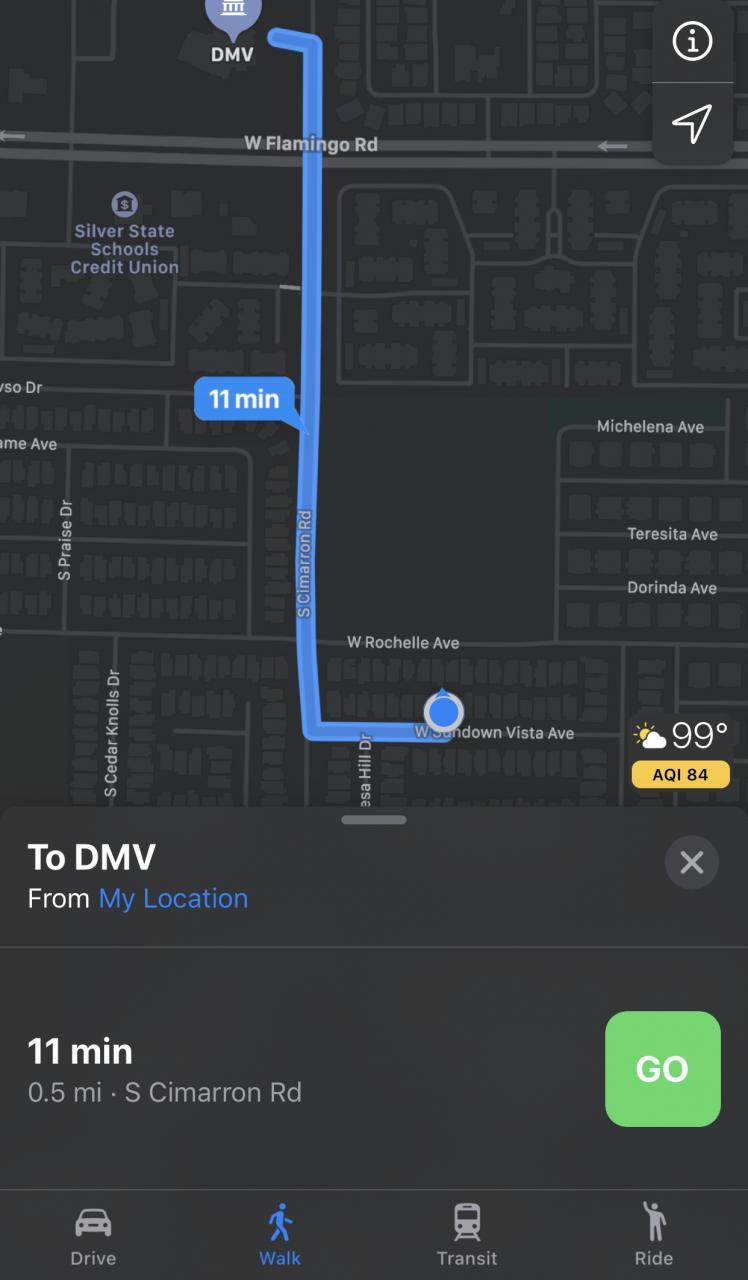Select the 11 min route row
Image resolution: width=748 pixels, height=1280 pixels.
tap(300, 1069)
